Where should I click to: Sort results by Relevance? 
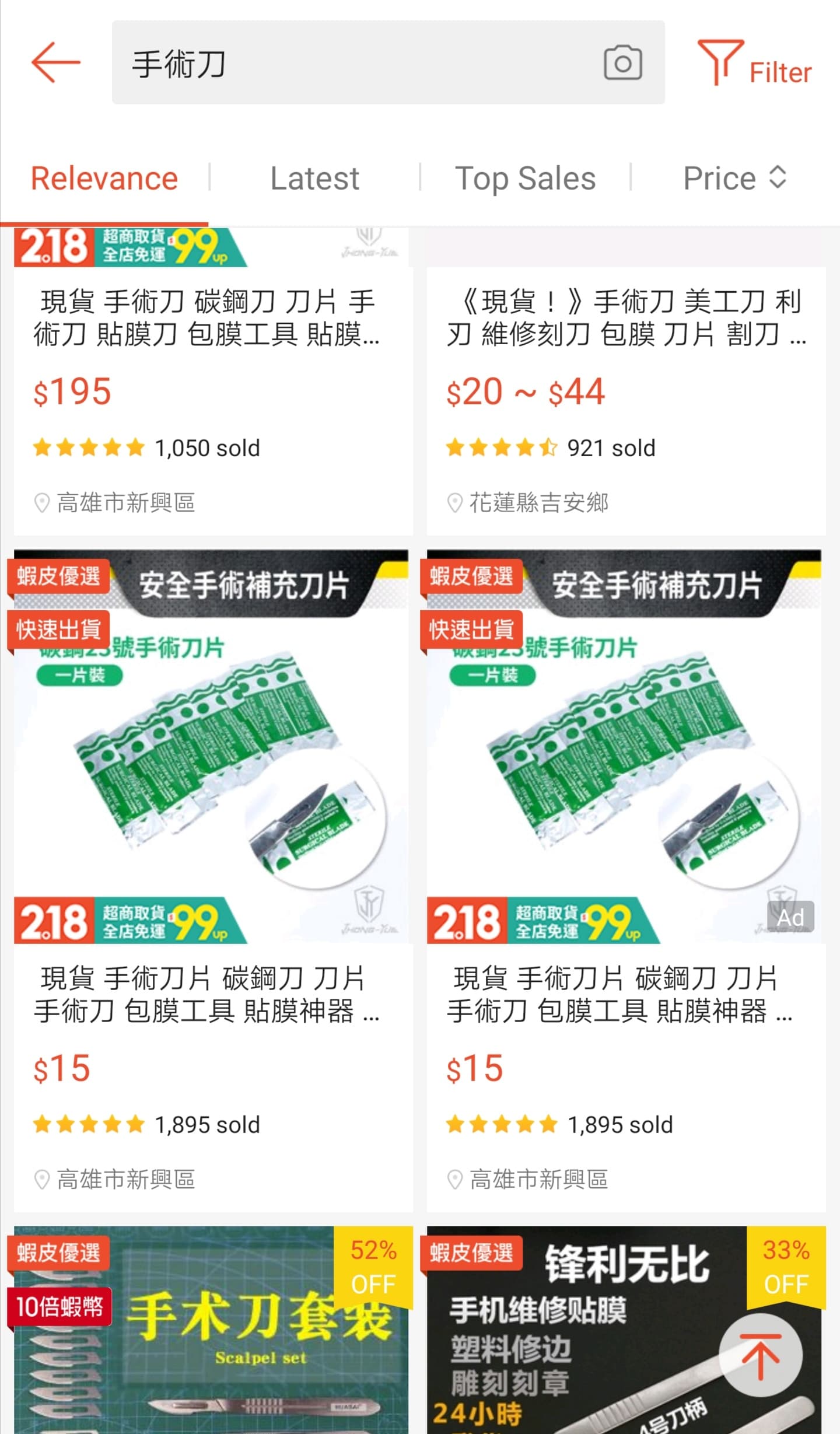click(104, 178)
